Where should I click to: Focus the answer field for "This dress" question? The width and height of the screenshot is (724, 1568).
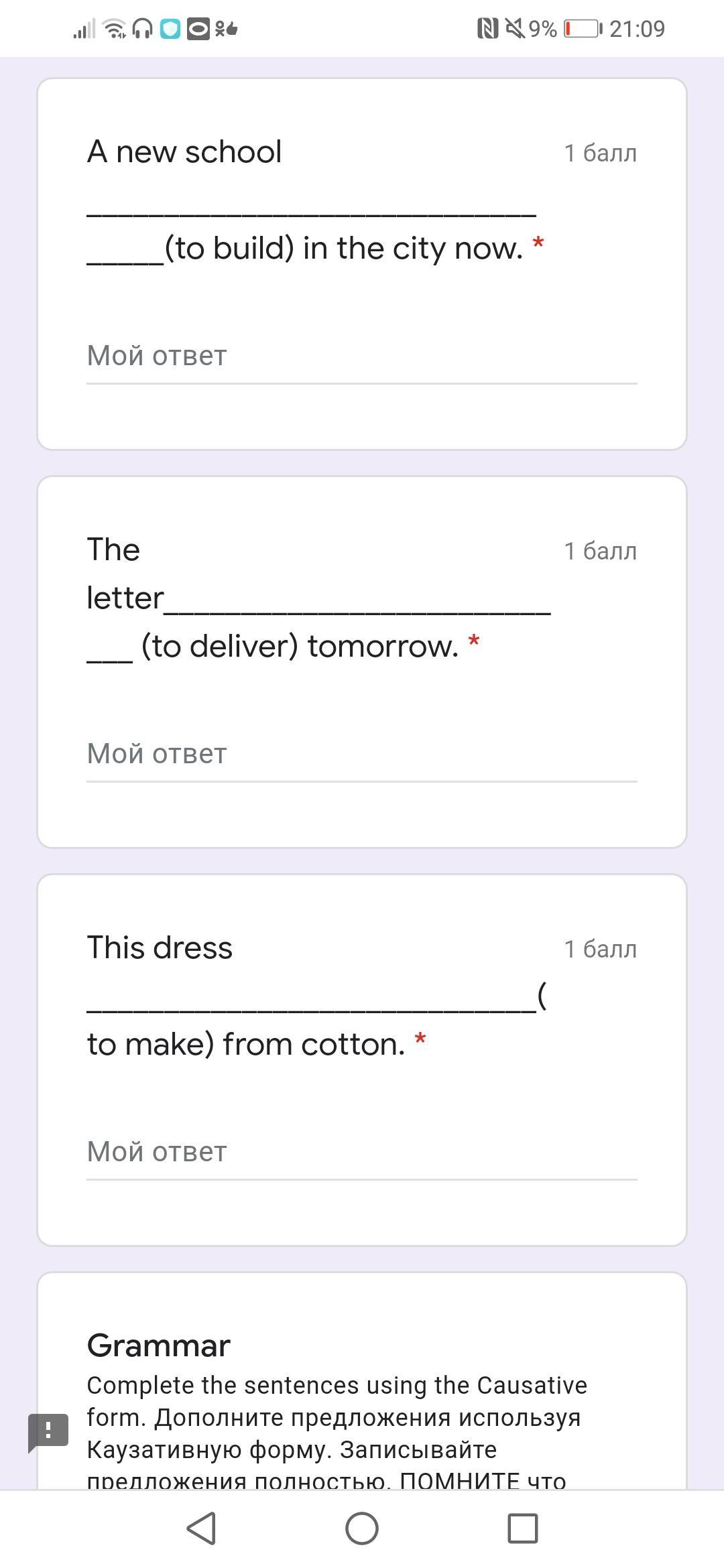[362, 1153]
